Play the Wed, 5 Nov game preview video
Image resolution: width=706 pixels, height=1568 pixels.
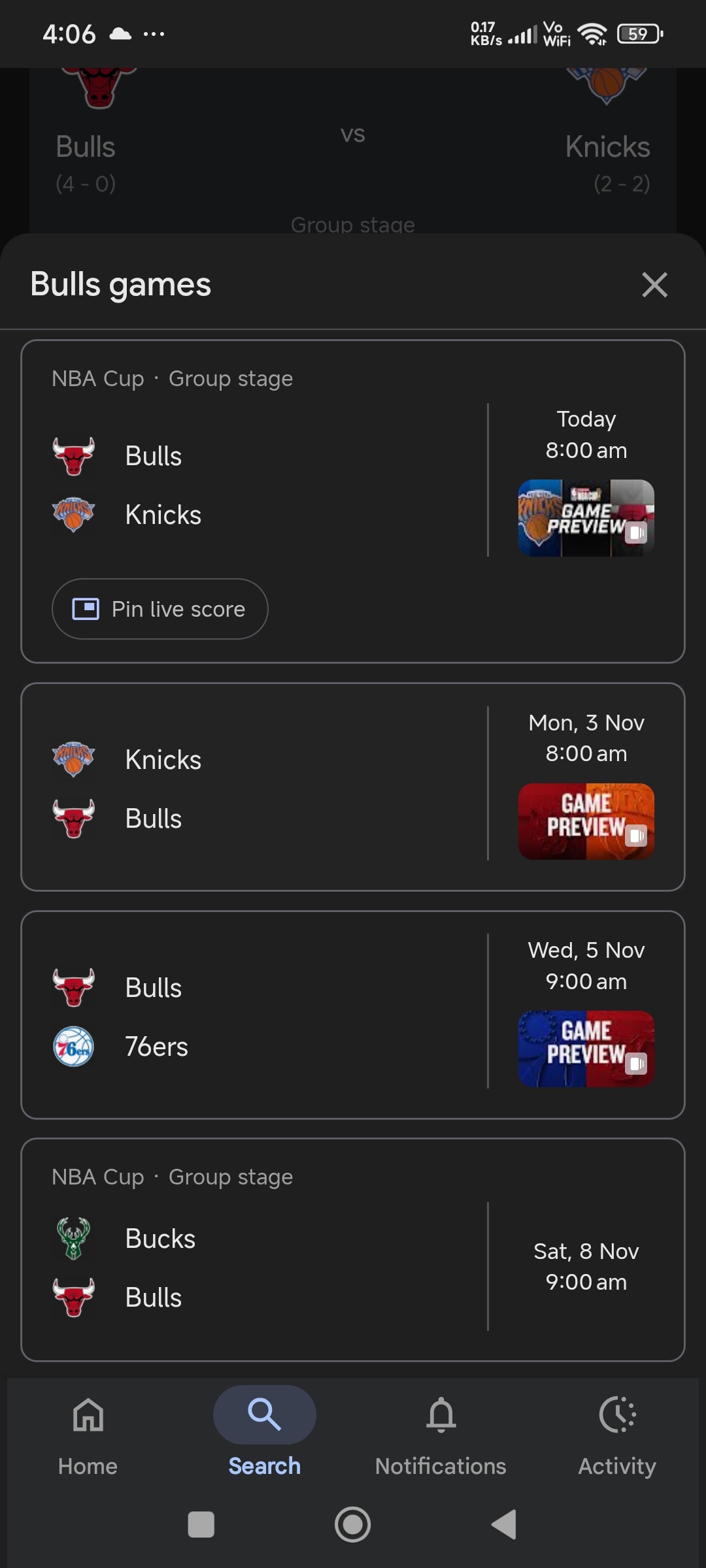pyautogui.click(x=586, y=1049)
